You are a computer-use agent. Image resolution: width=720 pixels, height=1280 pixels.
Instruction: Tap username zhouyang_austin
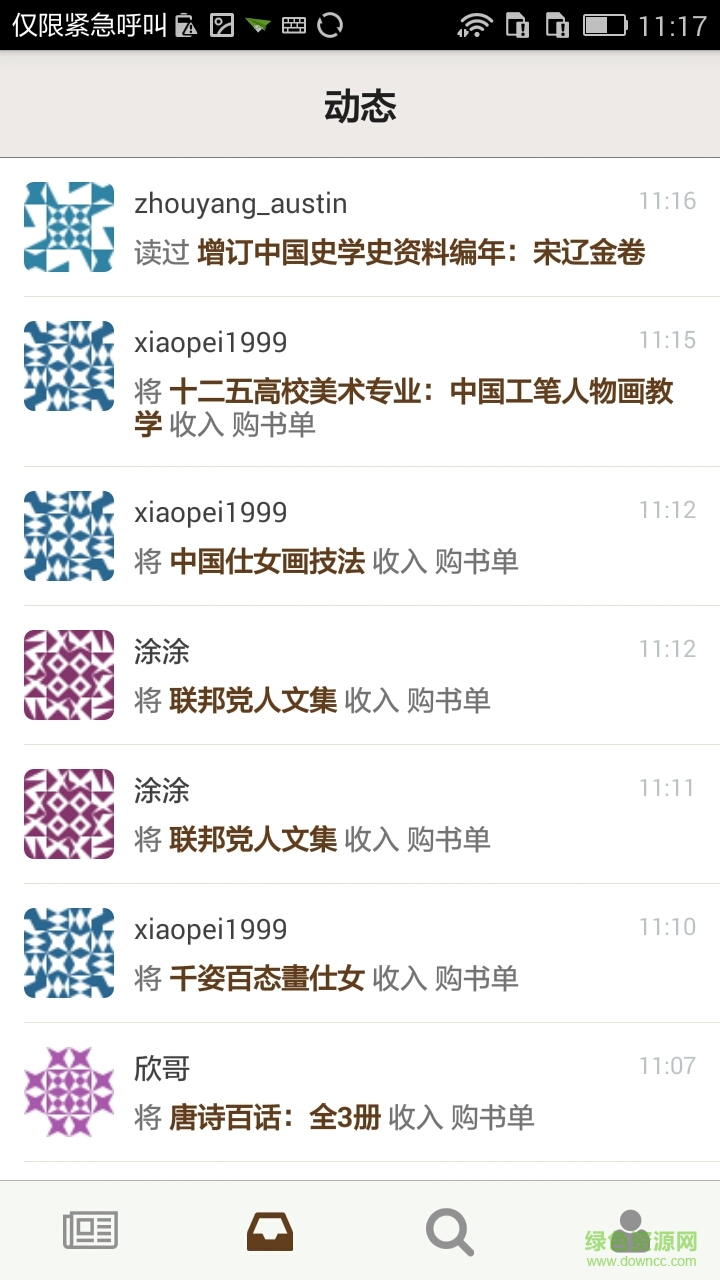coord(241,204)
